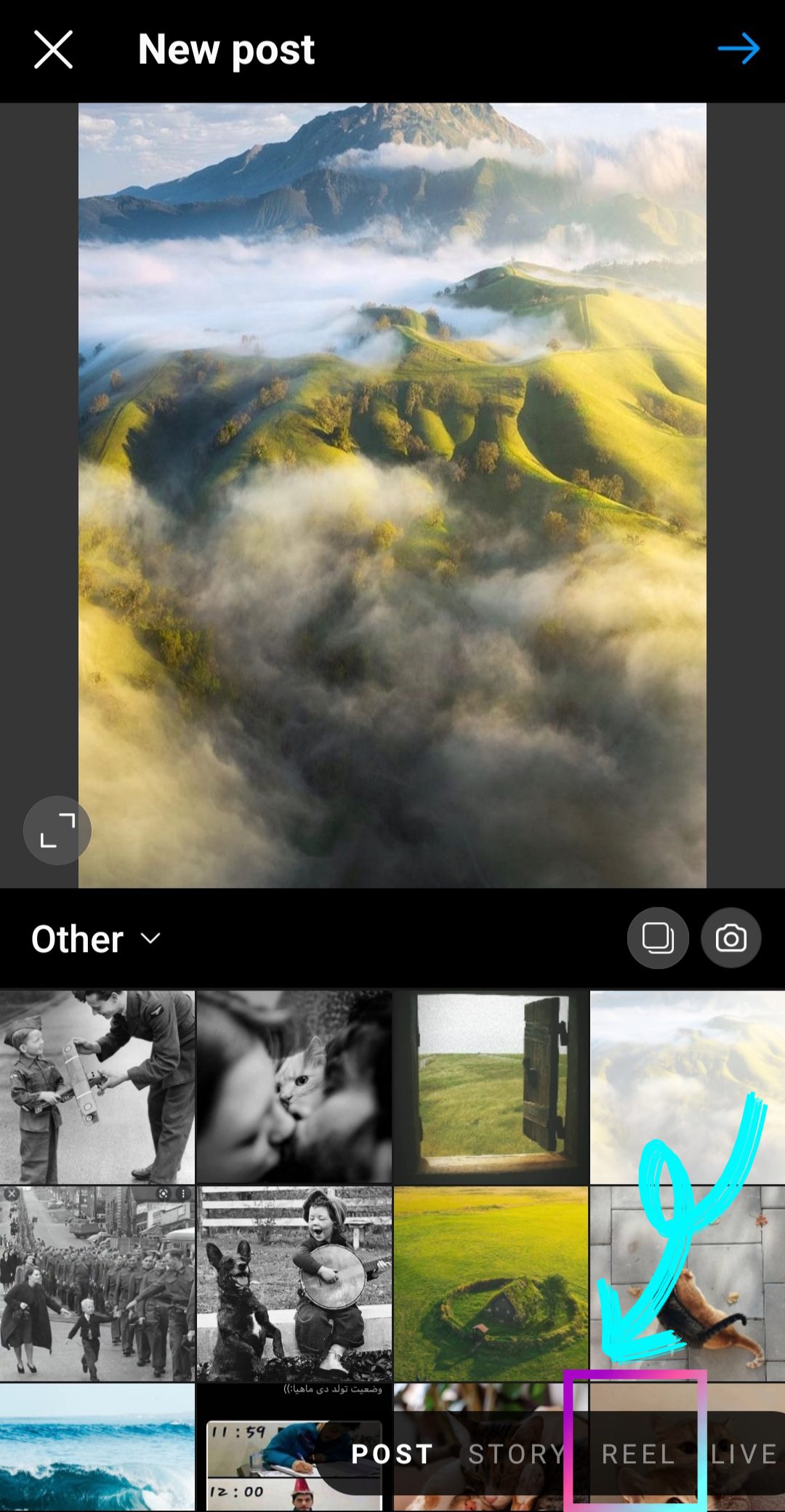The image size is (785, 1512).
Task: Open the camera to take a photo
Action: (730, 938)
